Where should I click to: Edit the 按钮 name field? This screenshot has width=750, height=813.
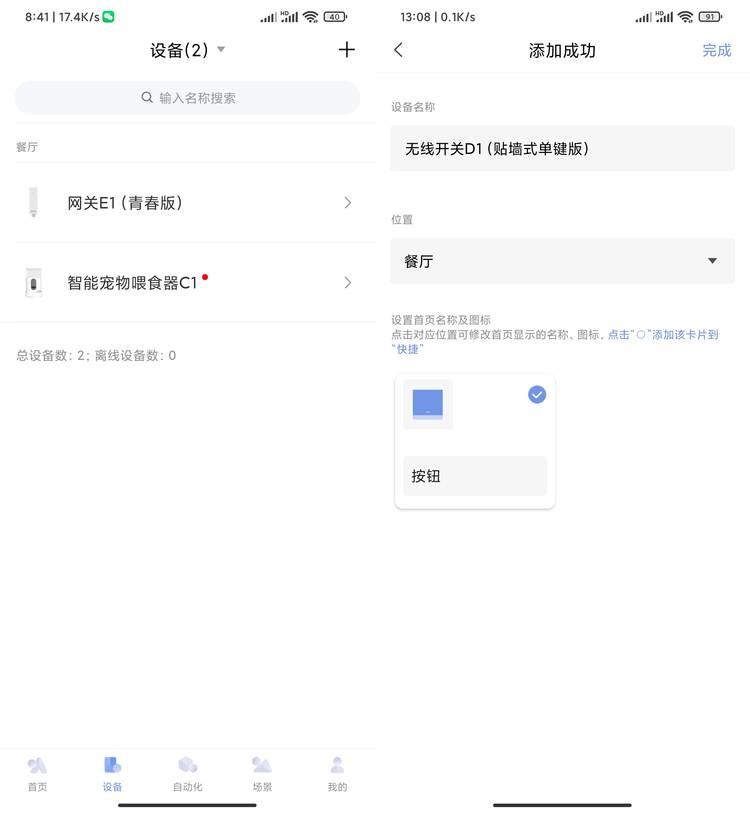[x=475, y=476]
